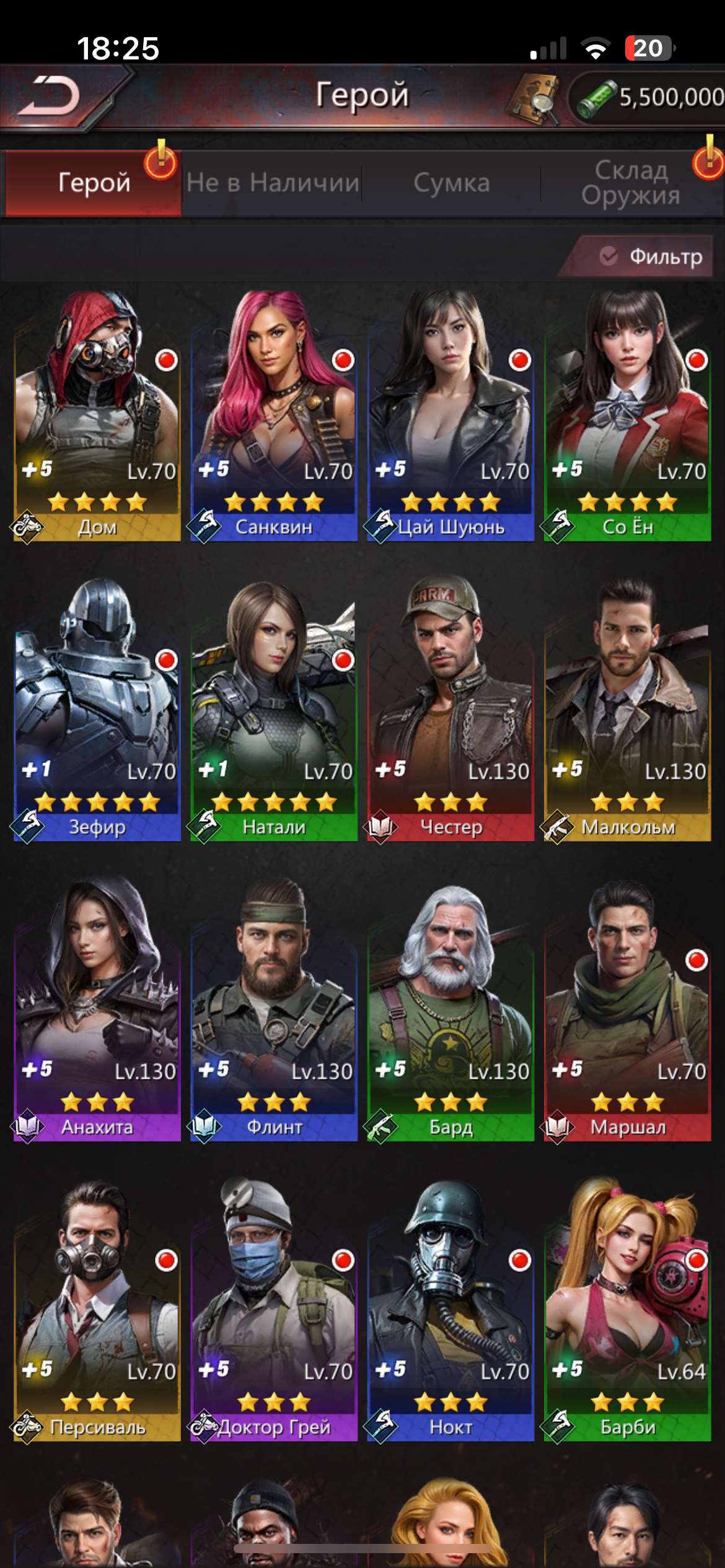Go back using the return arrow
The width and height of the screenshot is (725, 1568).
point(50,97)
